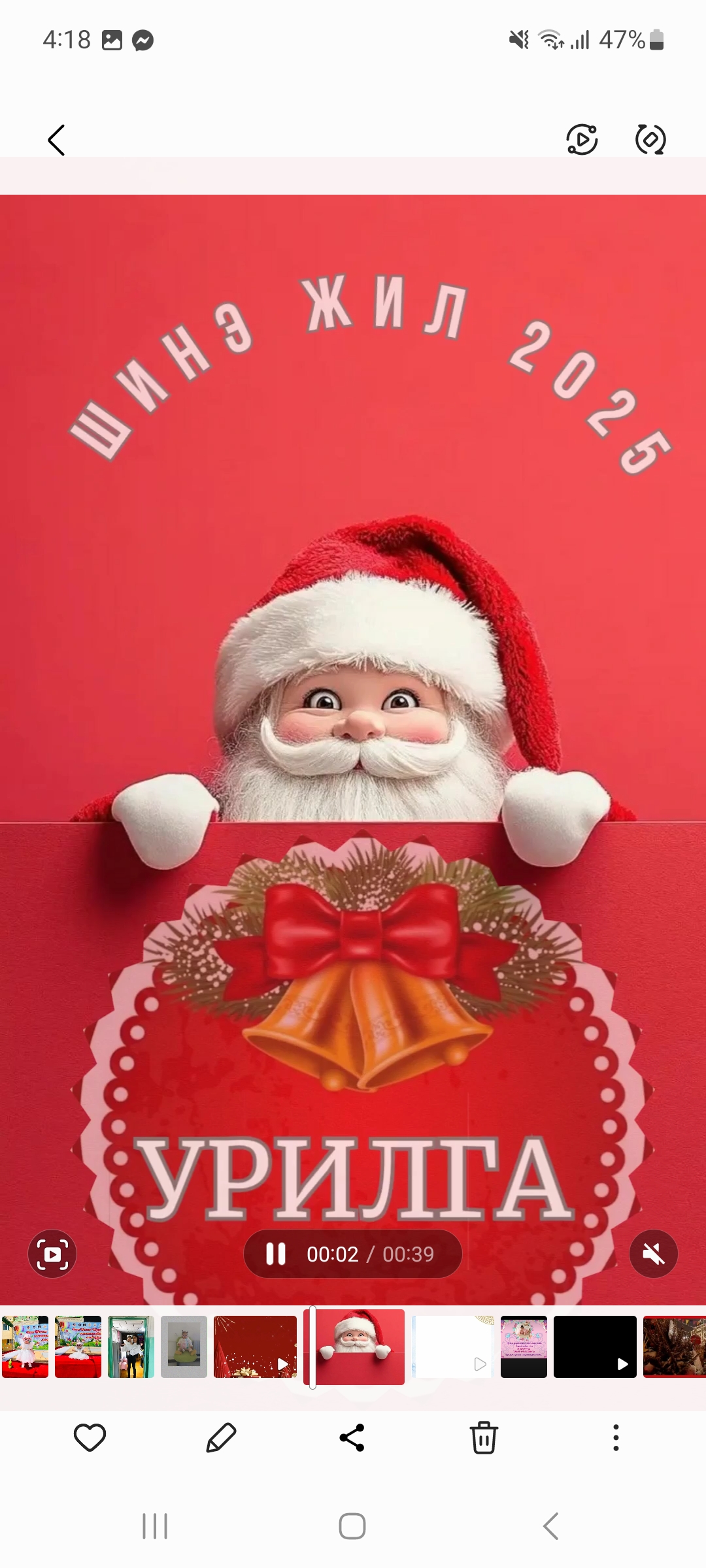The height and width of the screenshot is (1568, 706).
Task: Pause the playing video
Action: (x=276, y=1254)
